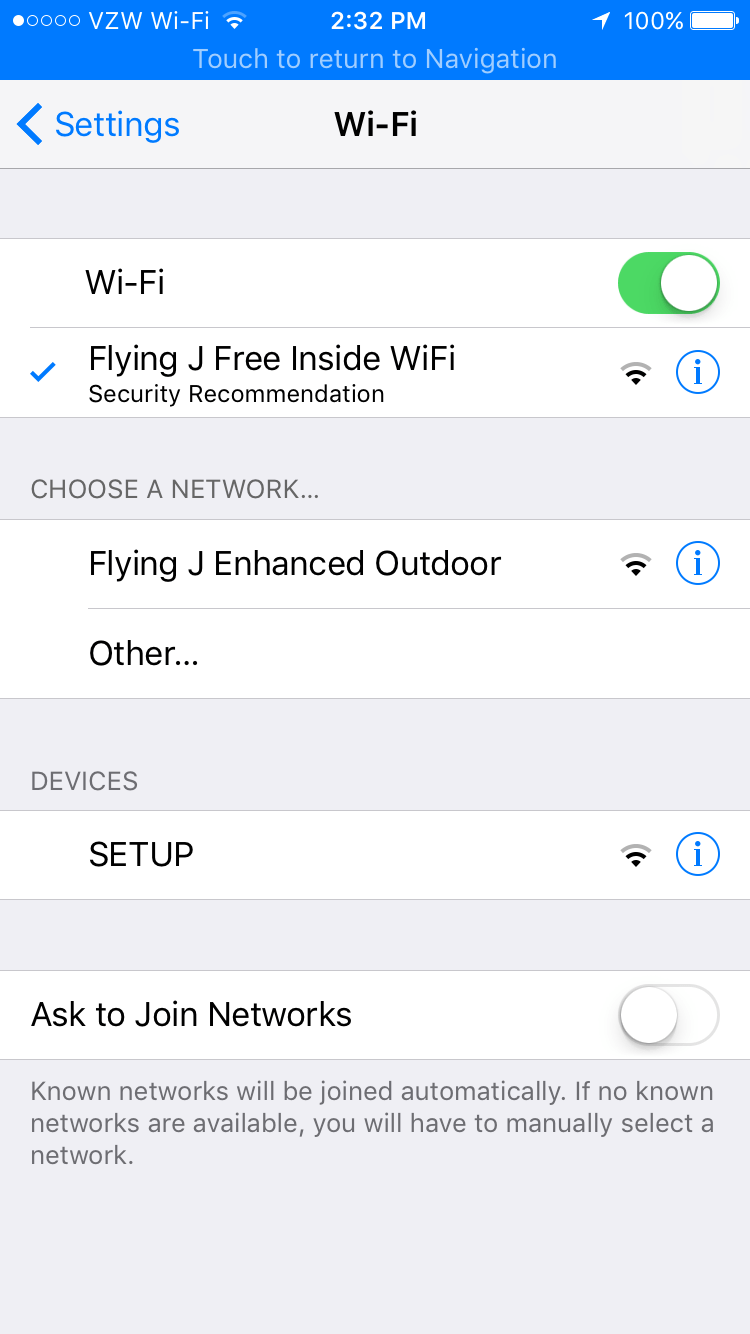Open info for Flying J Enhanced Outdoor network
This screenshot has width=750, height=1334.
pos(697,563)
